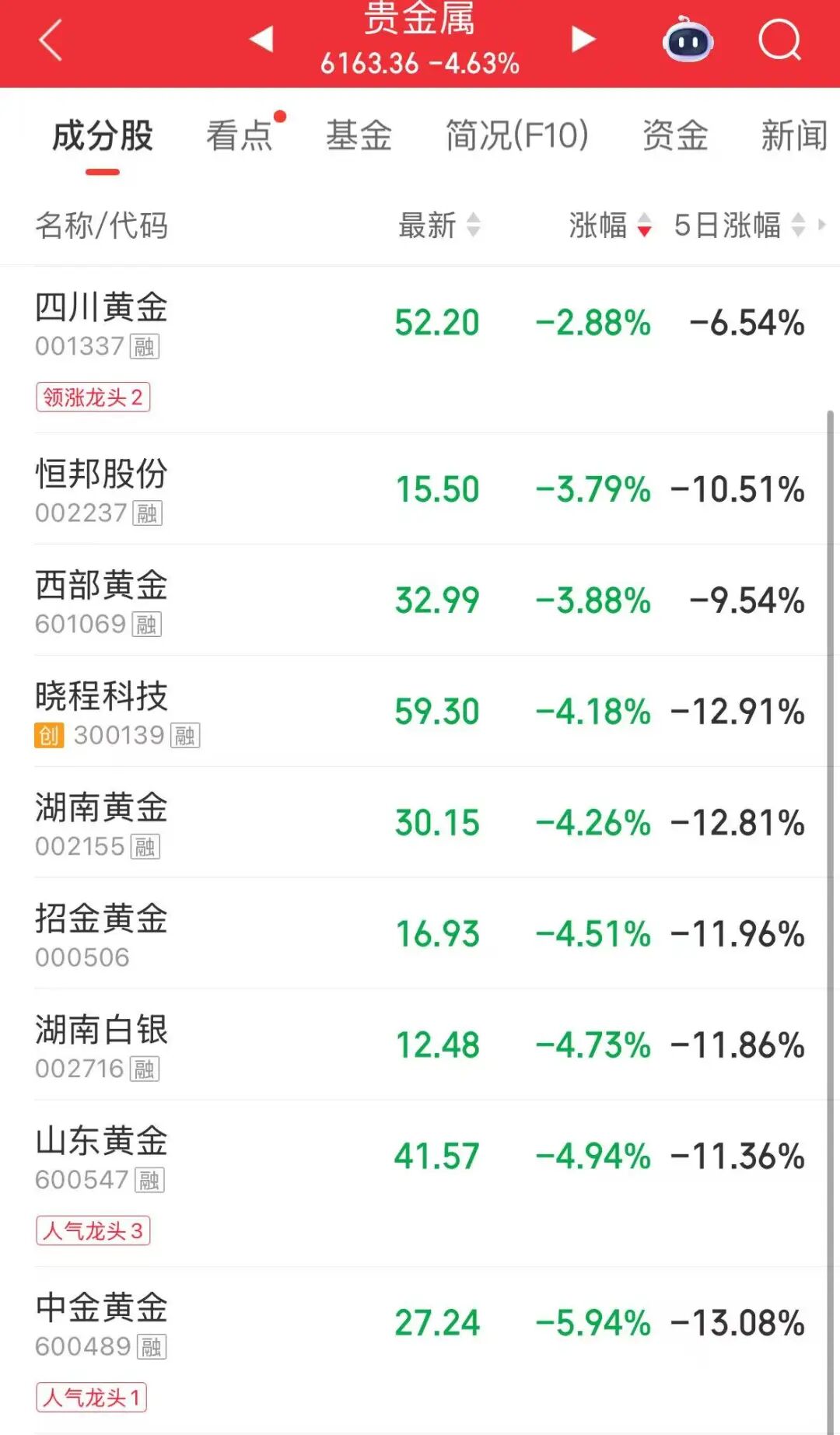
Task: Open the 四川黄金 stock row
Action: [101, 308]
